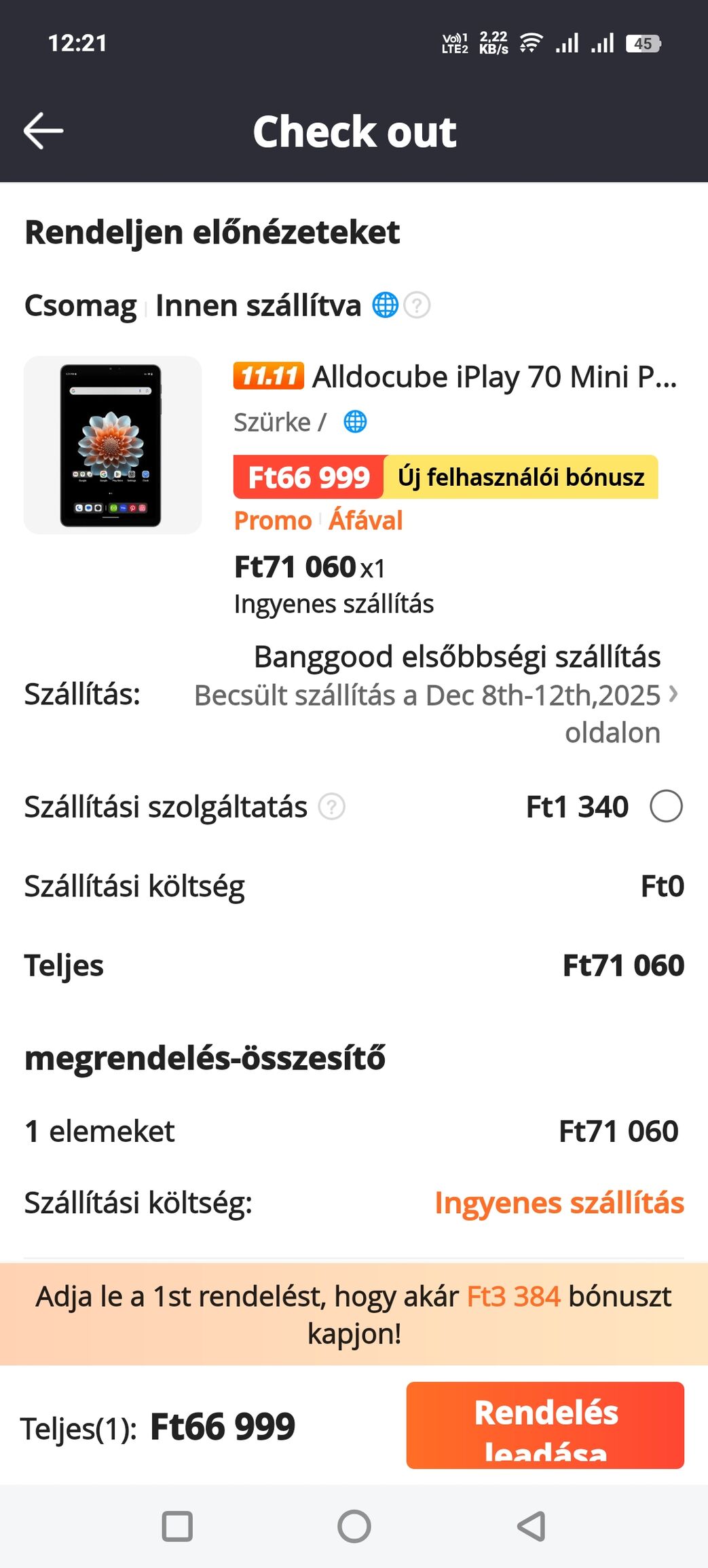Place the order with Rendelés leadása
The width and height of the screenshot is (708, 1568).
545,1425
